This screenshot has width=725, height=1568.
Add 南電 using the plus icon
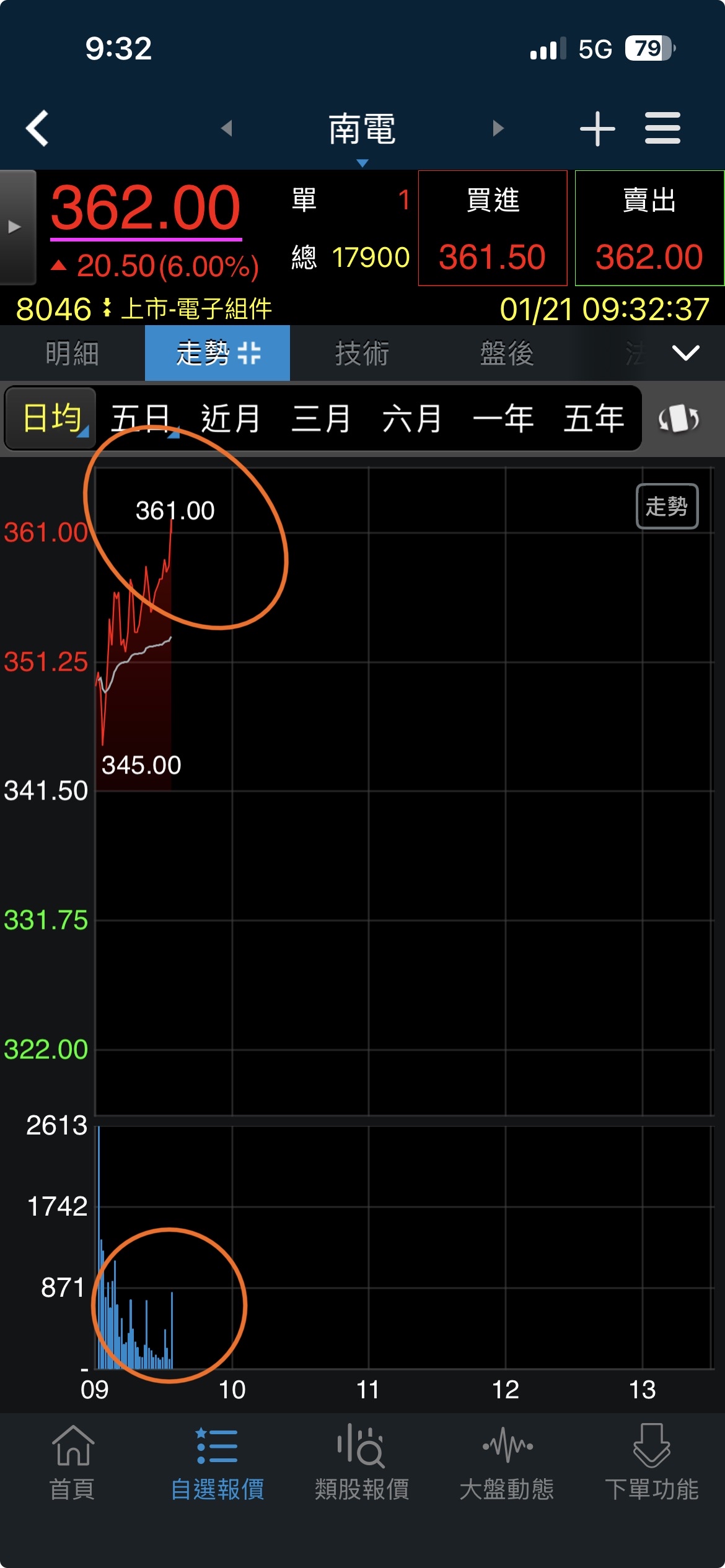coord(597,128)
